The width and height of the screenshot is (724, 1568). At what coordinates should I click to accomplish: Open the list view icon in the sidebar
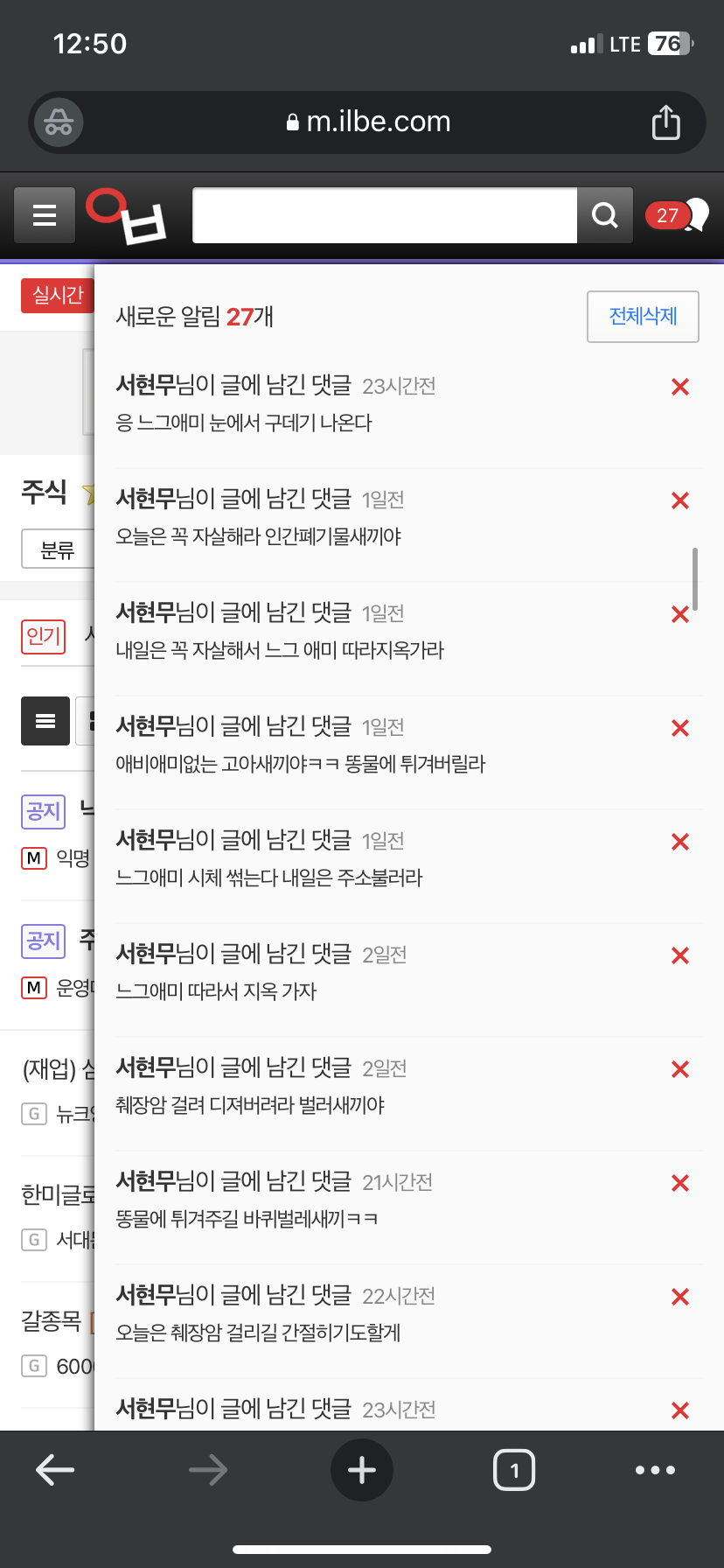[45, 720]
